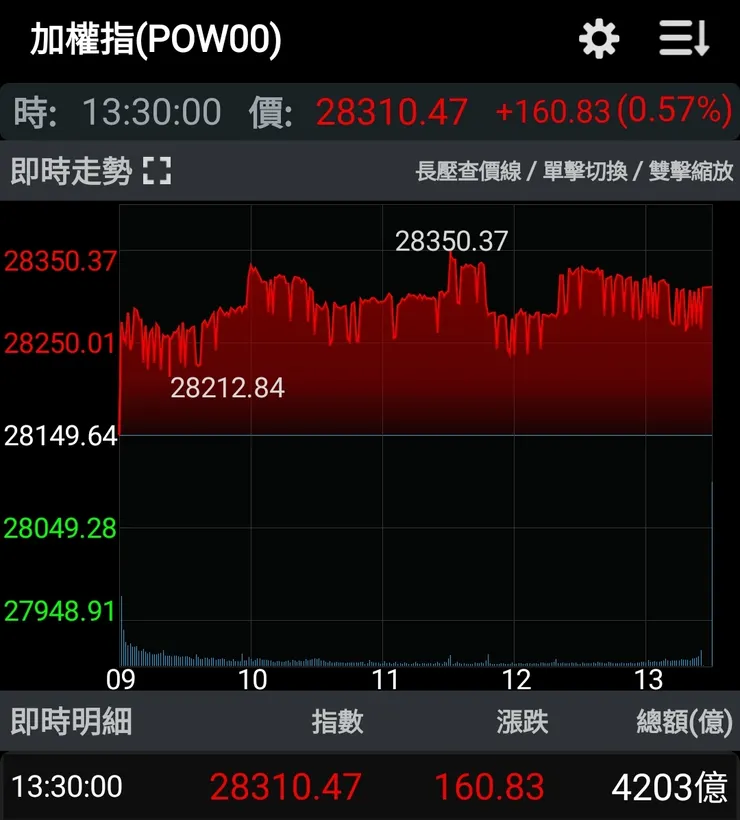Click the sort/list icon in the top bar
The image size is (740, 820).
[x=684, y=39]
